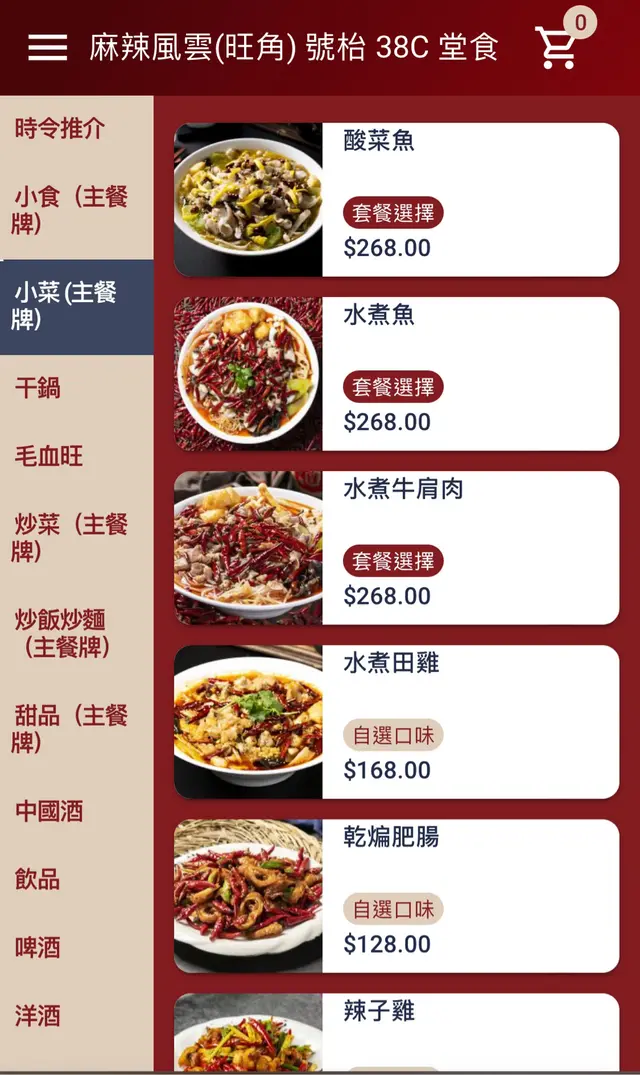
Task: Select the 中國酒 category
Action: tap(49, 811)
